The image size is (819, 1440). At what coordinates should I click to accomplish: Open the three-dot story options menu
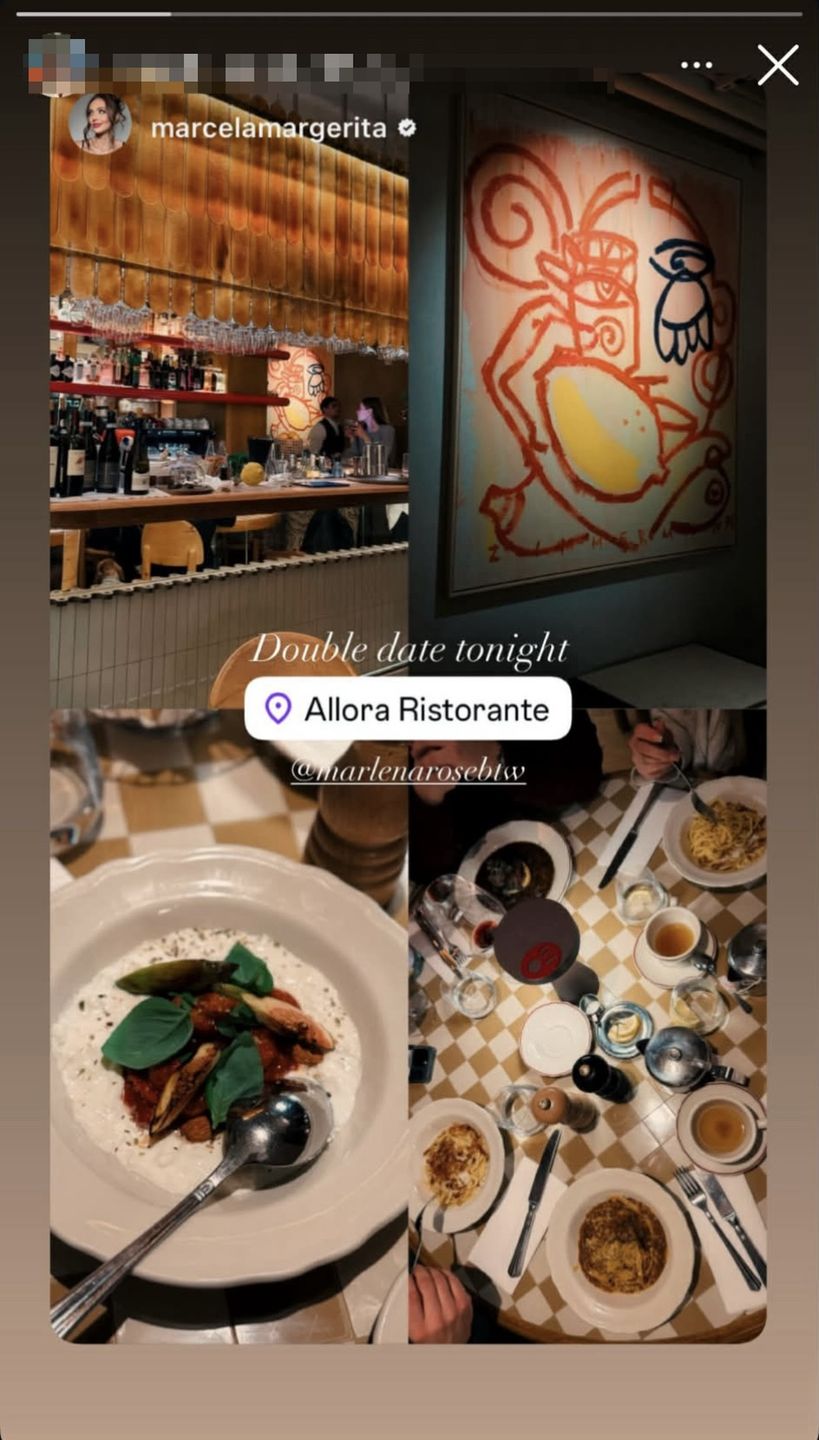[696, 66]
